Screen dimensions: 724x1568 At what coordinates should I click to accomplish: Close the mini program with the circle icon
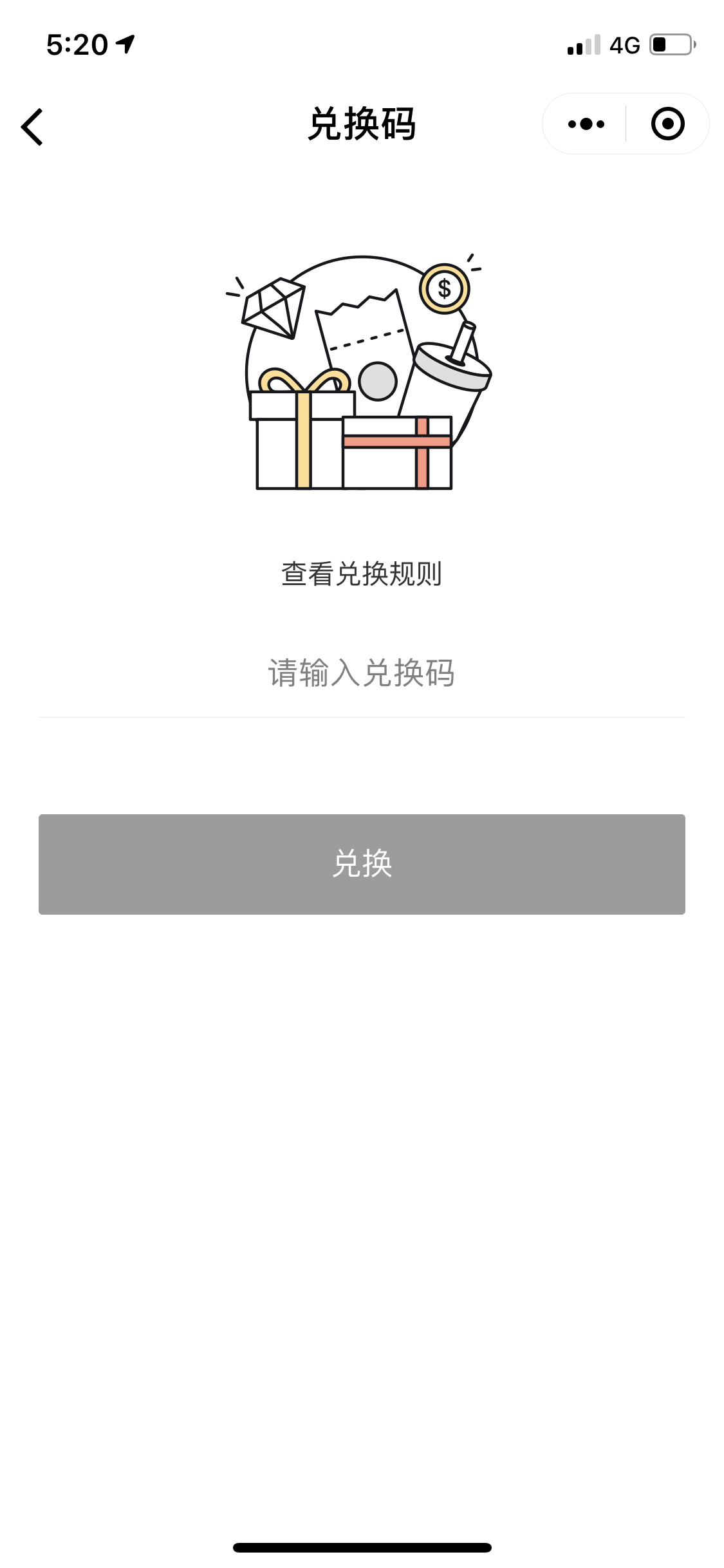667,124
